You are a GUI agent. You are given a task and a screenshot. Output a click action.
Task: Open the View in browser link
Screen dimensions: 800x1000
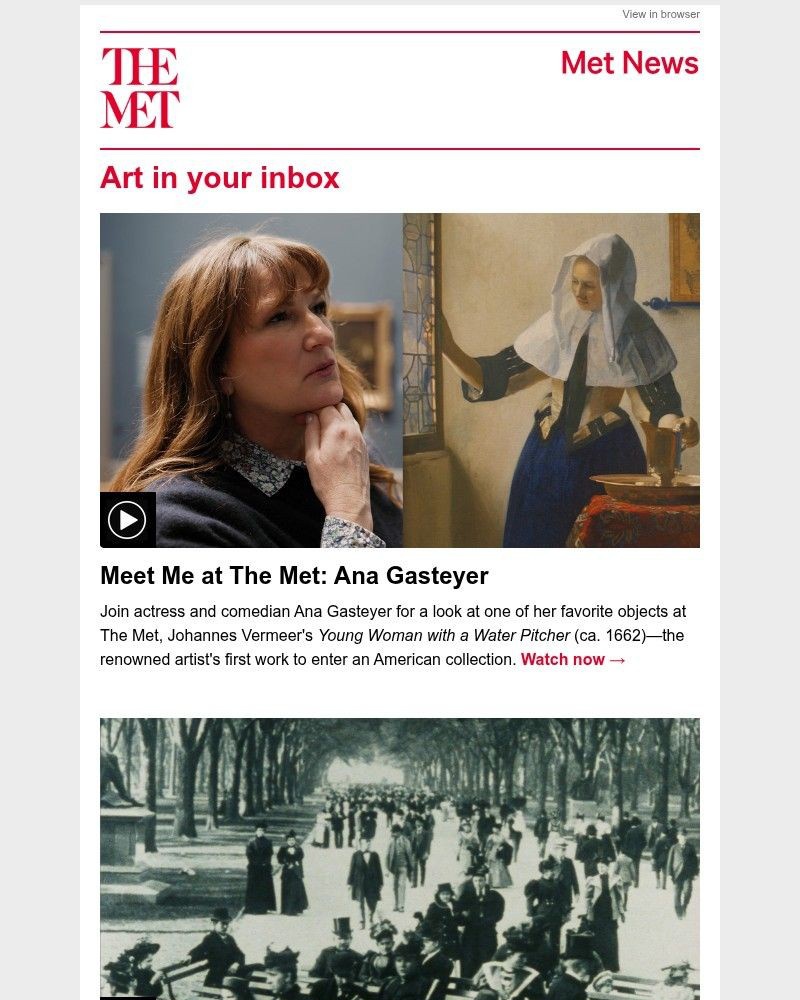click(661, 14)
